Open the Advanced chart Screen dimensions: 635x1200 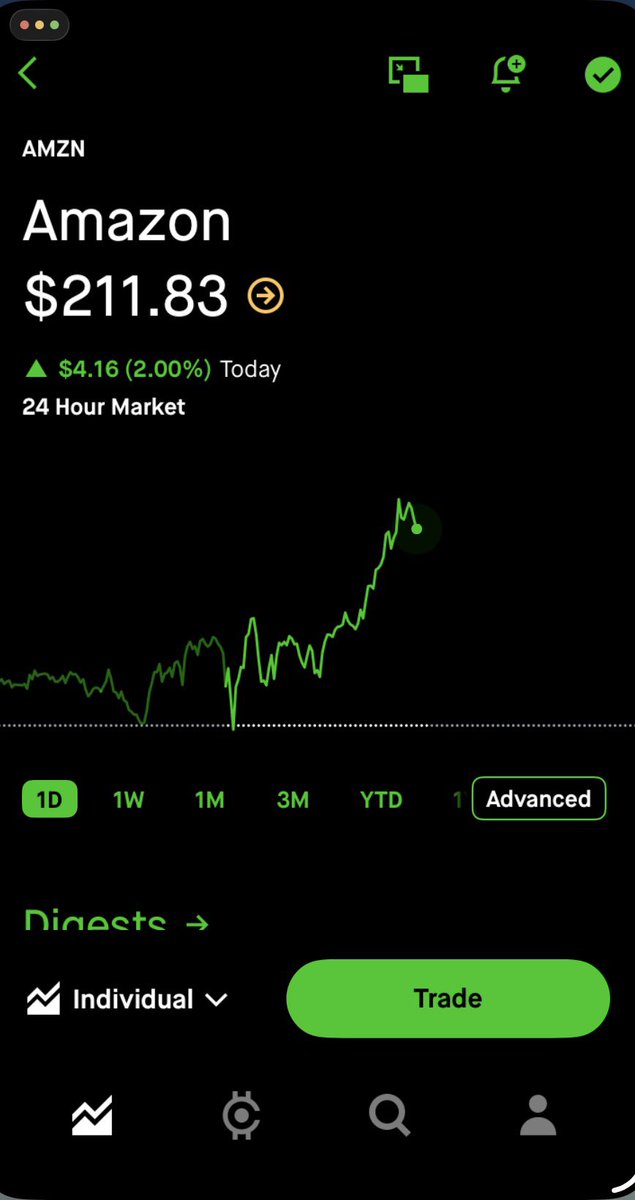tap(539, 799)
